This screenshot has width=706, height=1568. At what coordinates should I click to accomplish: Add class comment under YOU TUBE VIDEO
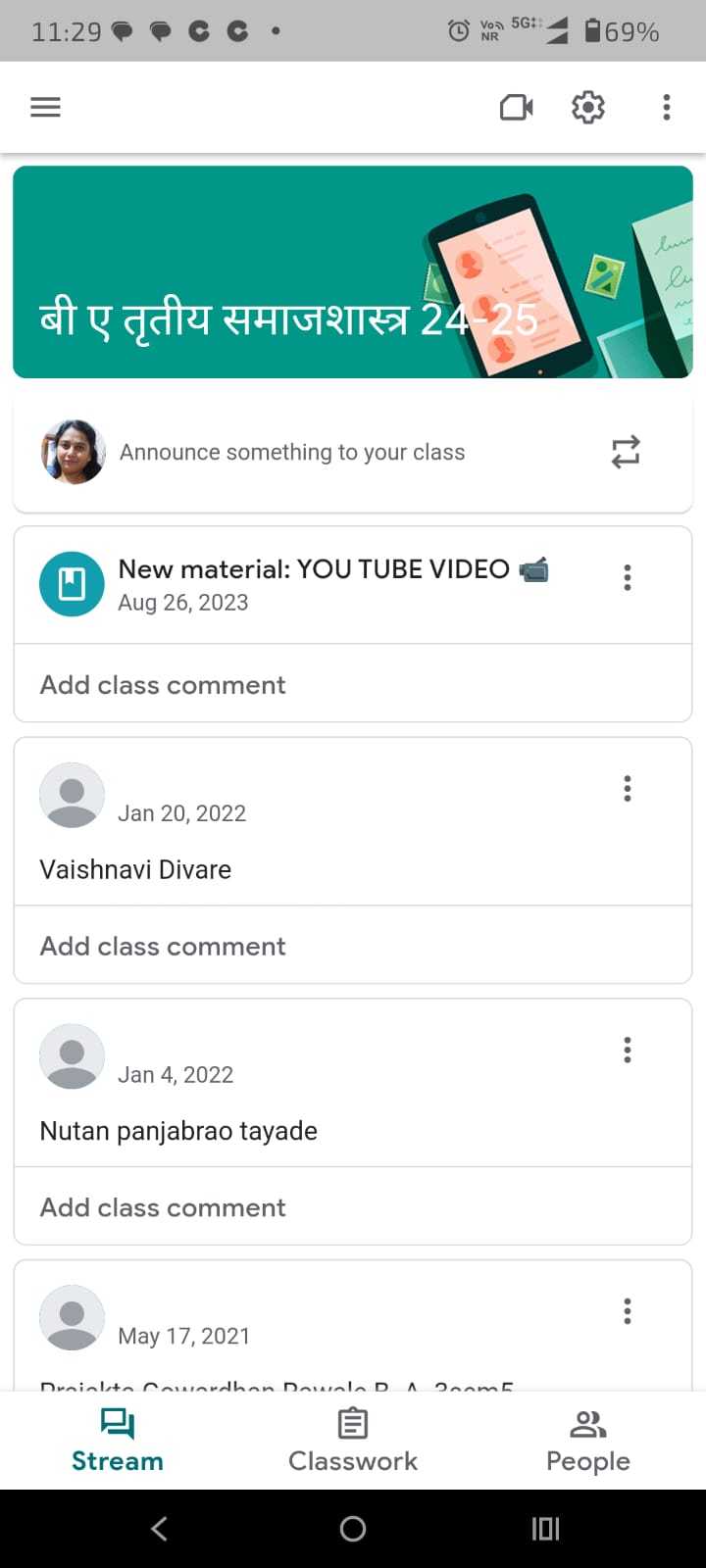(163, 684)
